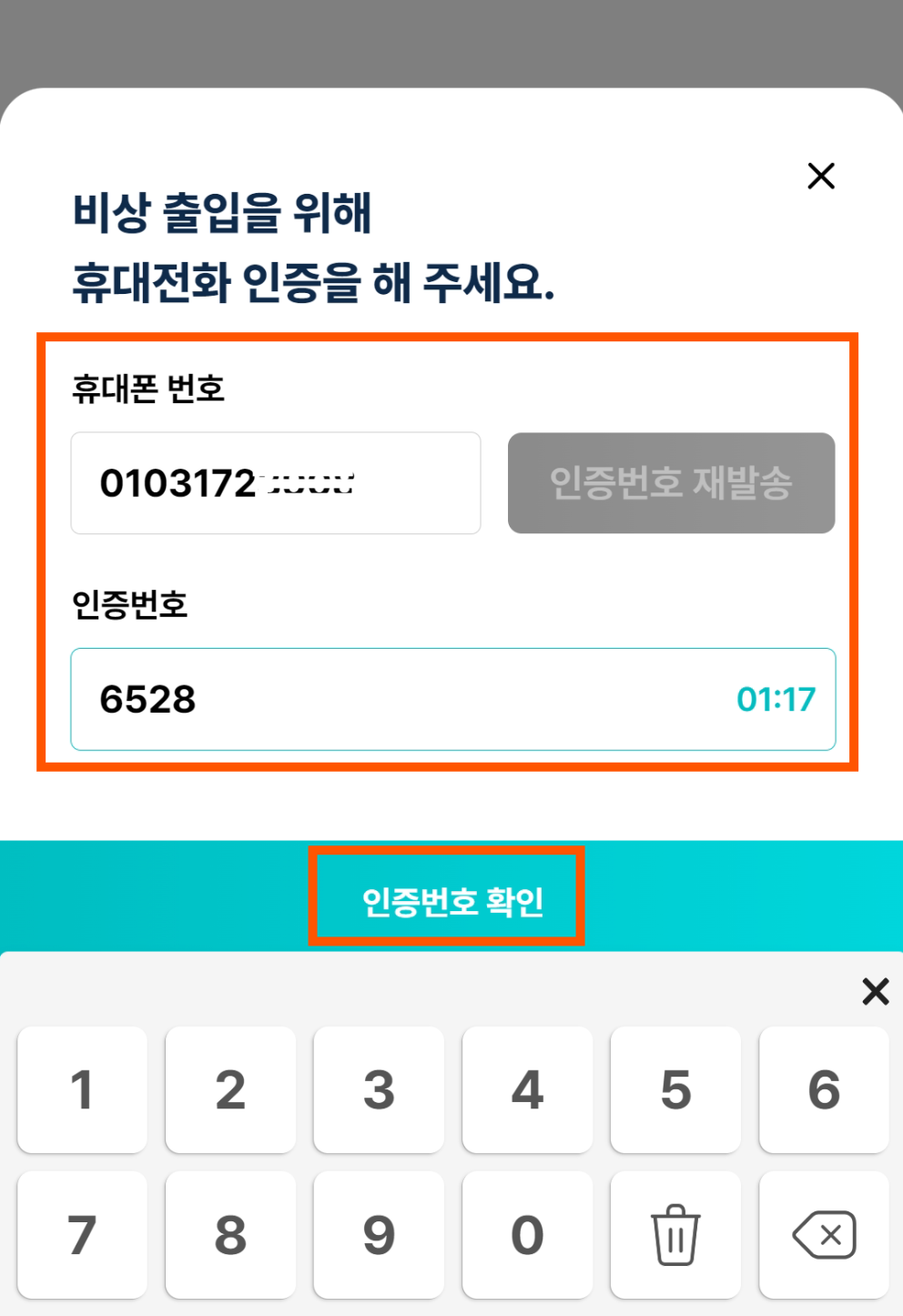
Task: Enter digit 5 on keypad
Action: [675, 1089]
